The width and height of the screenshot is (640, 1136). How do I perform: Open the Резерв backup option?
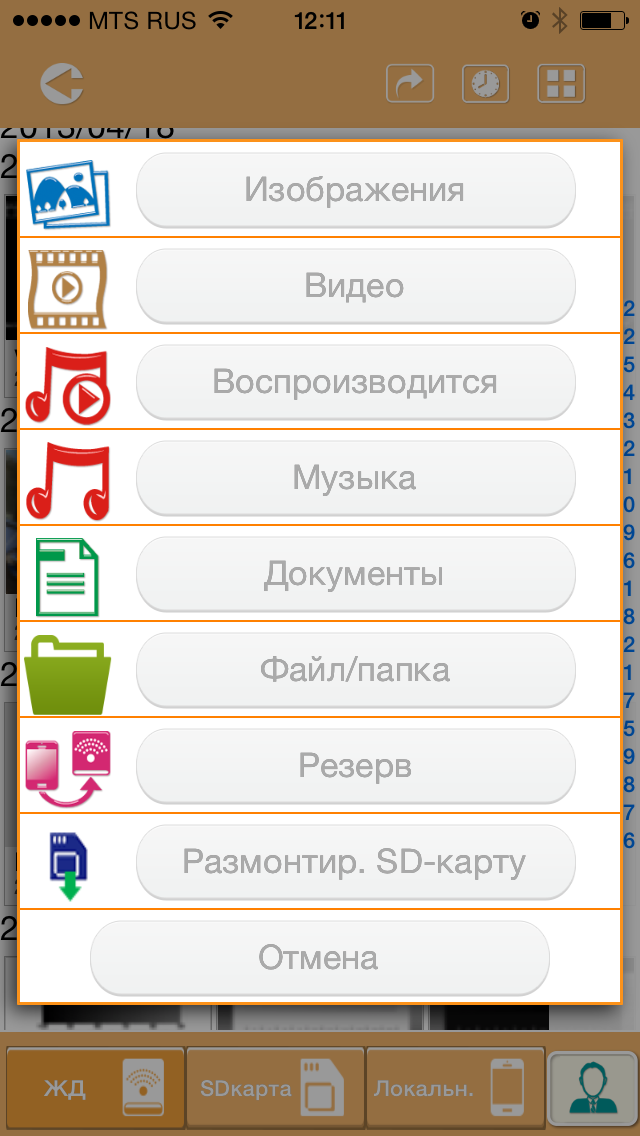[x=355, y=766]
